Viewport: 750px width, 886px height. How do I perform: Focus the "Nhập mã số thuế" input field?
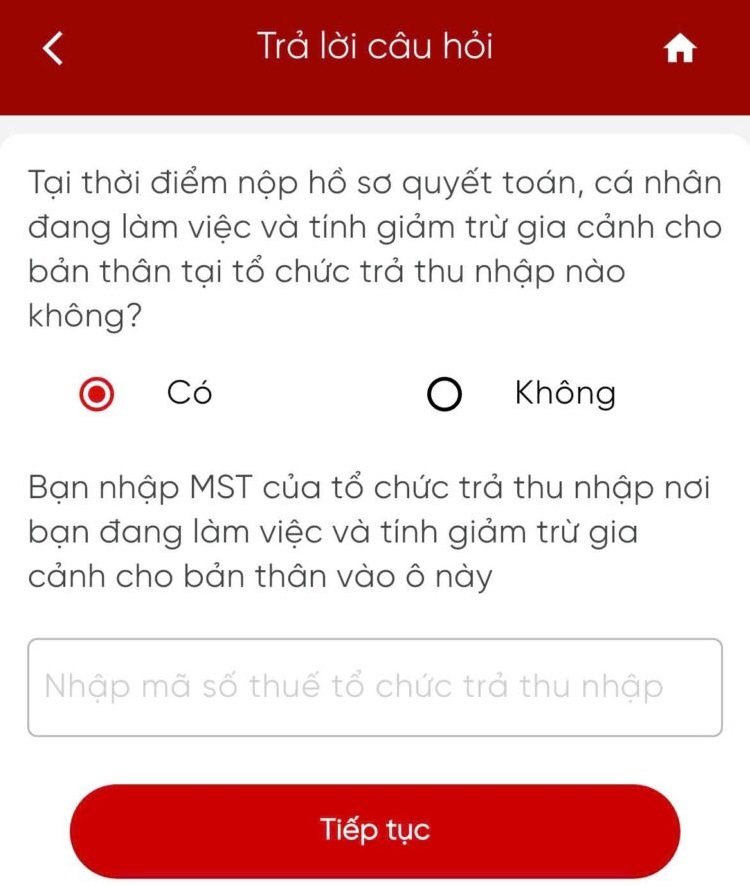click(x=374, y=687)
